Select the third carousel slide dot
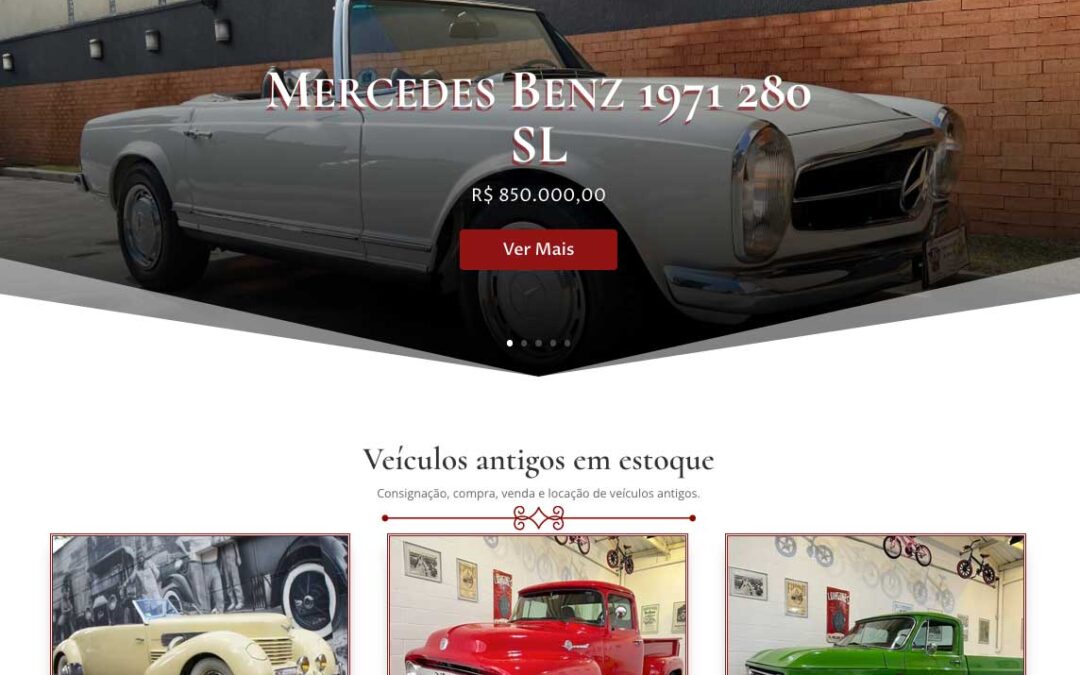Screen dimensions: 1080x675 pos(538,343)
